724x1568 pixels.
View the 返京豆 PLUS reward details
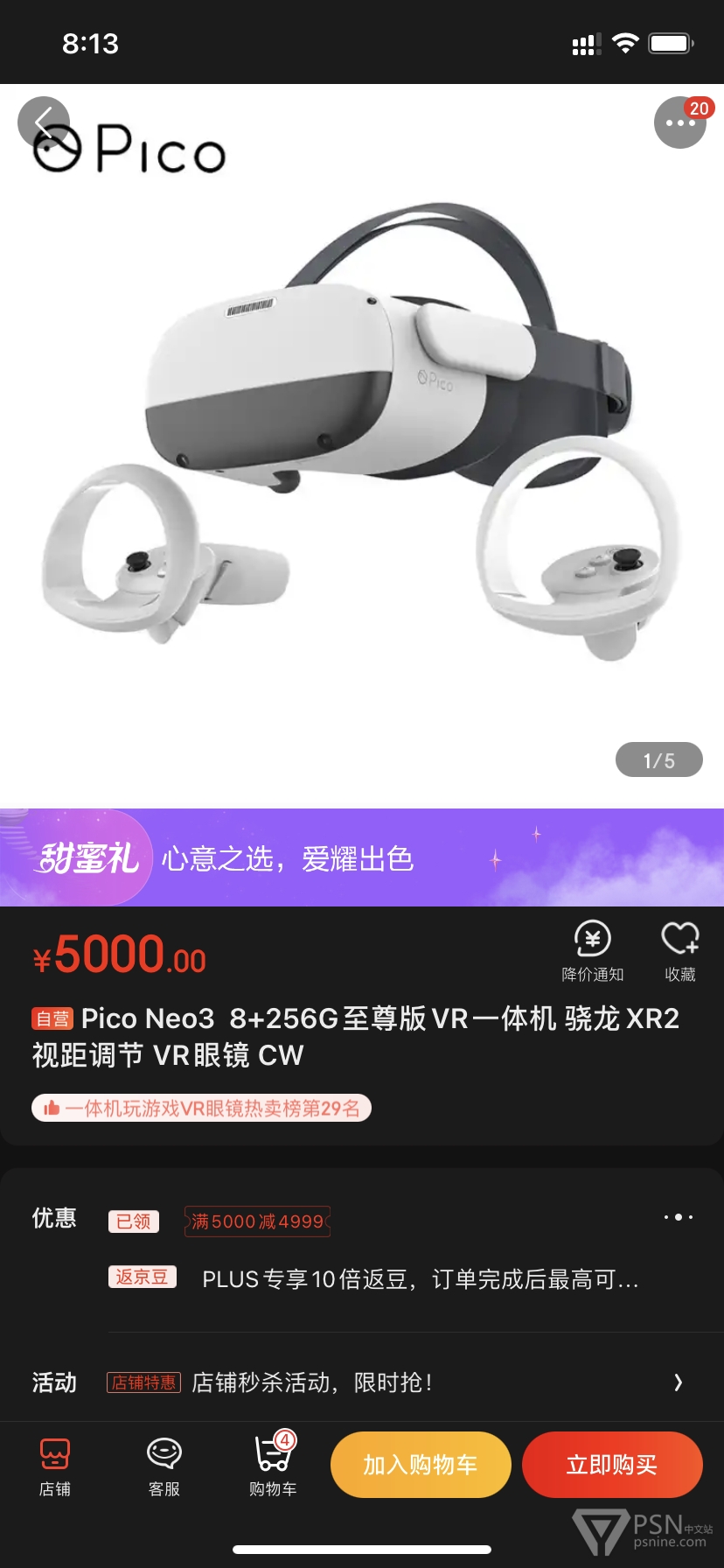click(374, 1278)
